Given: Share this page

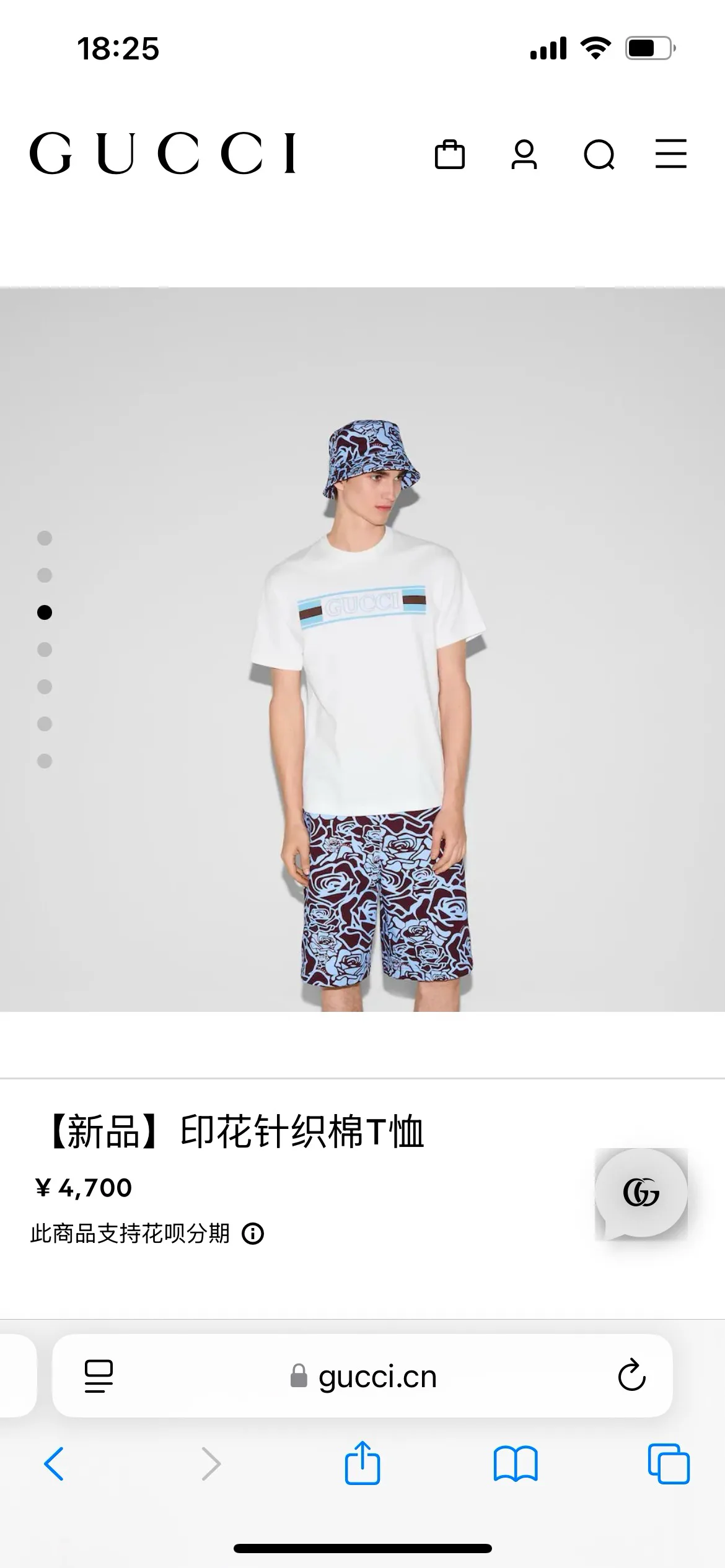Looking at the screenshot, I should click(x=362, y=1463).
